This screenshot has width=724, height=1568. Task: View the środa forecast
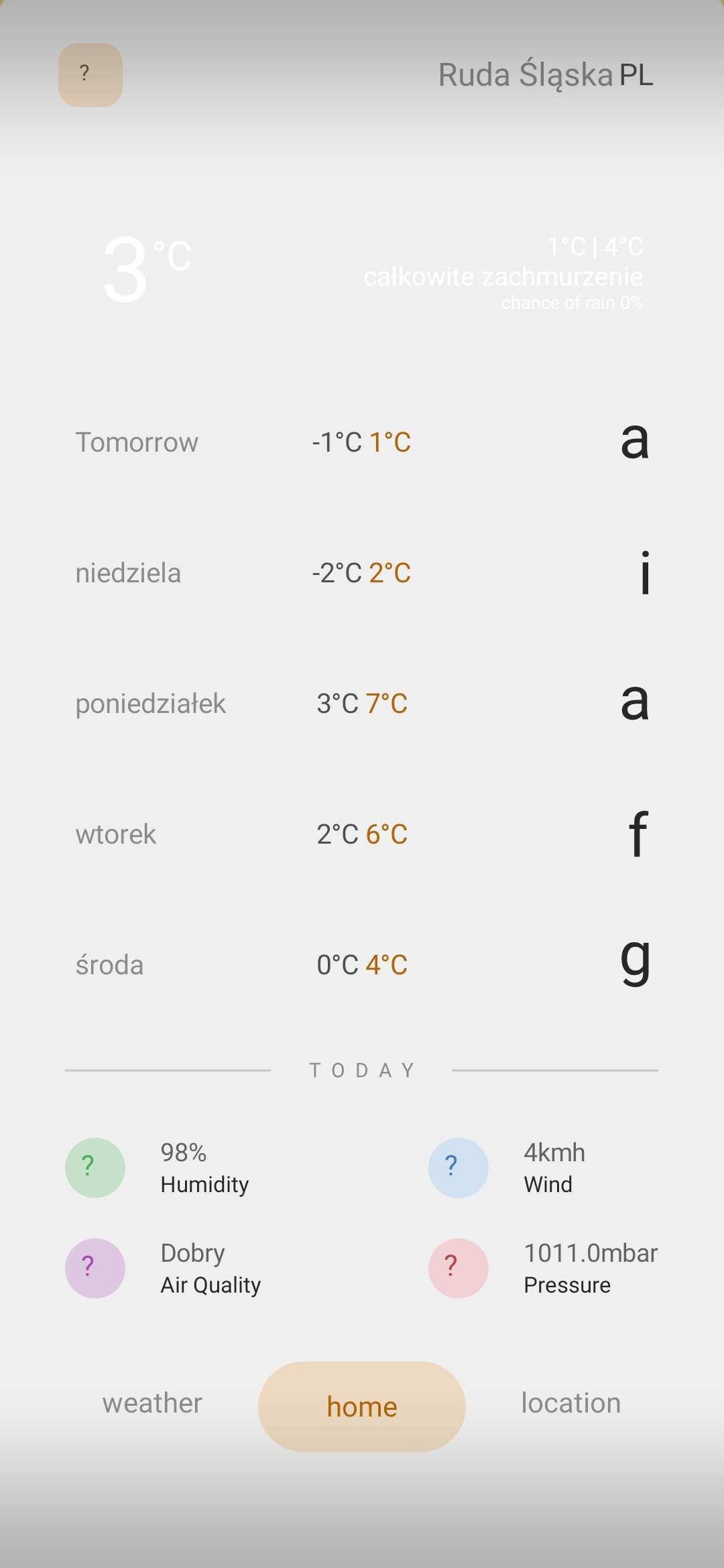(x=362, y=965)
